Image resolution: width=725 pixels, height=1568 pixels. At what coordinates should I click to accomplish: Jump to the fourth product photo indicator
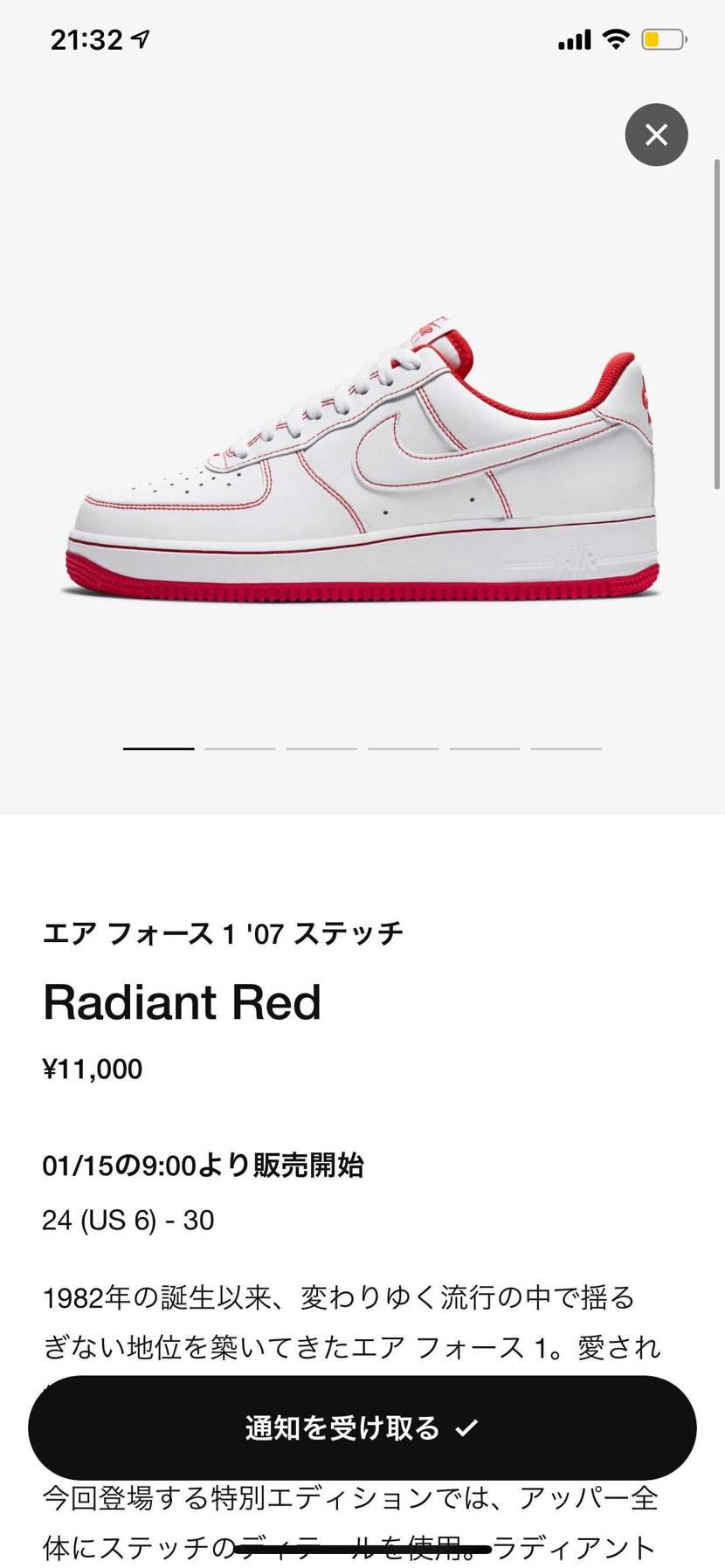point(403,748)
